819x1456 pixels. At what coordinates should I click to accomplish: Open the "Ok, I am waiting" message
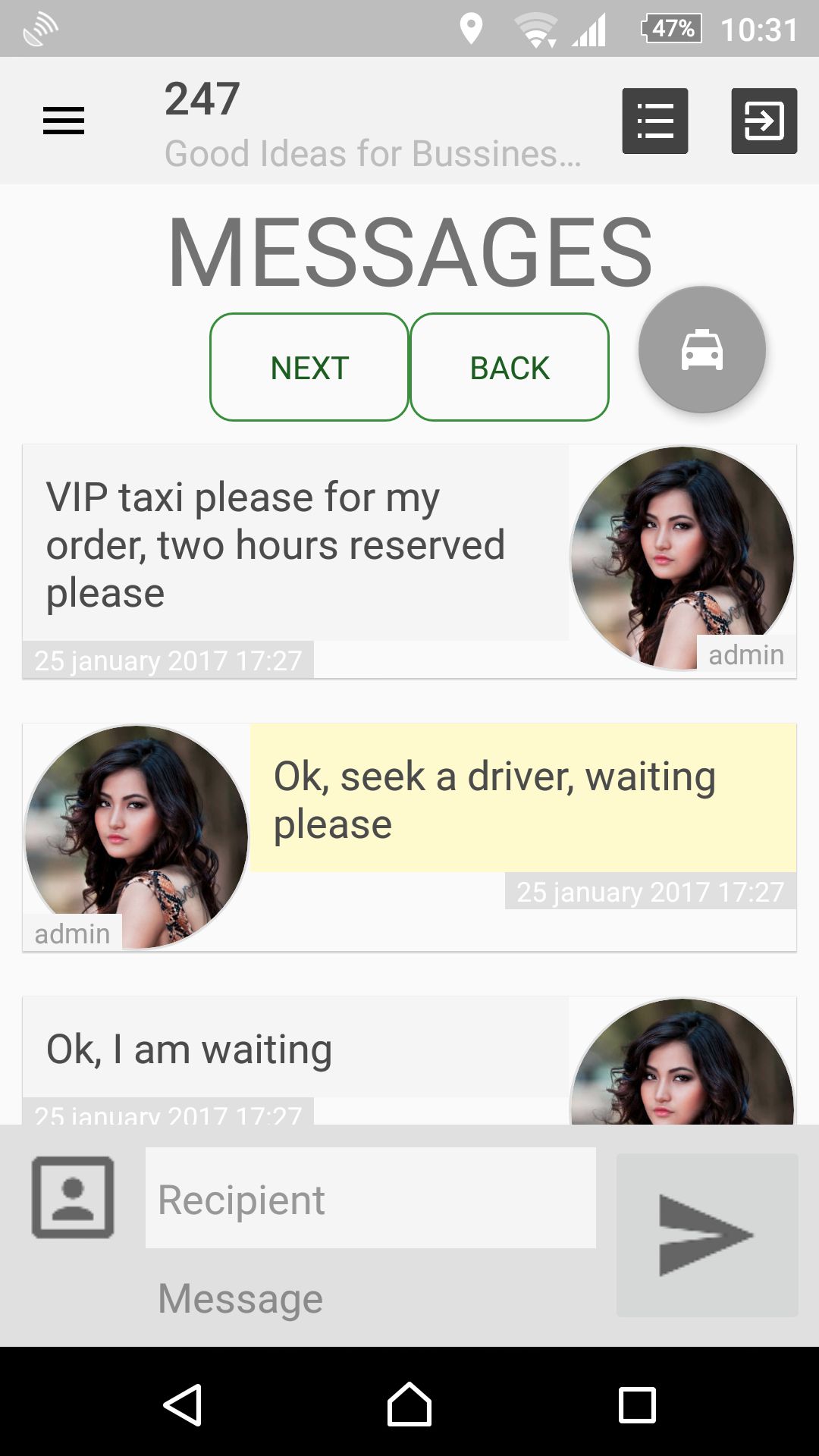[296, 1050]
